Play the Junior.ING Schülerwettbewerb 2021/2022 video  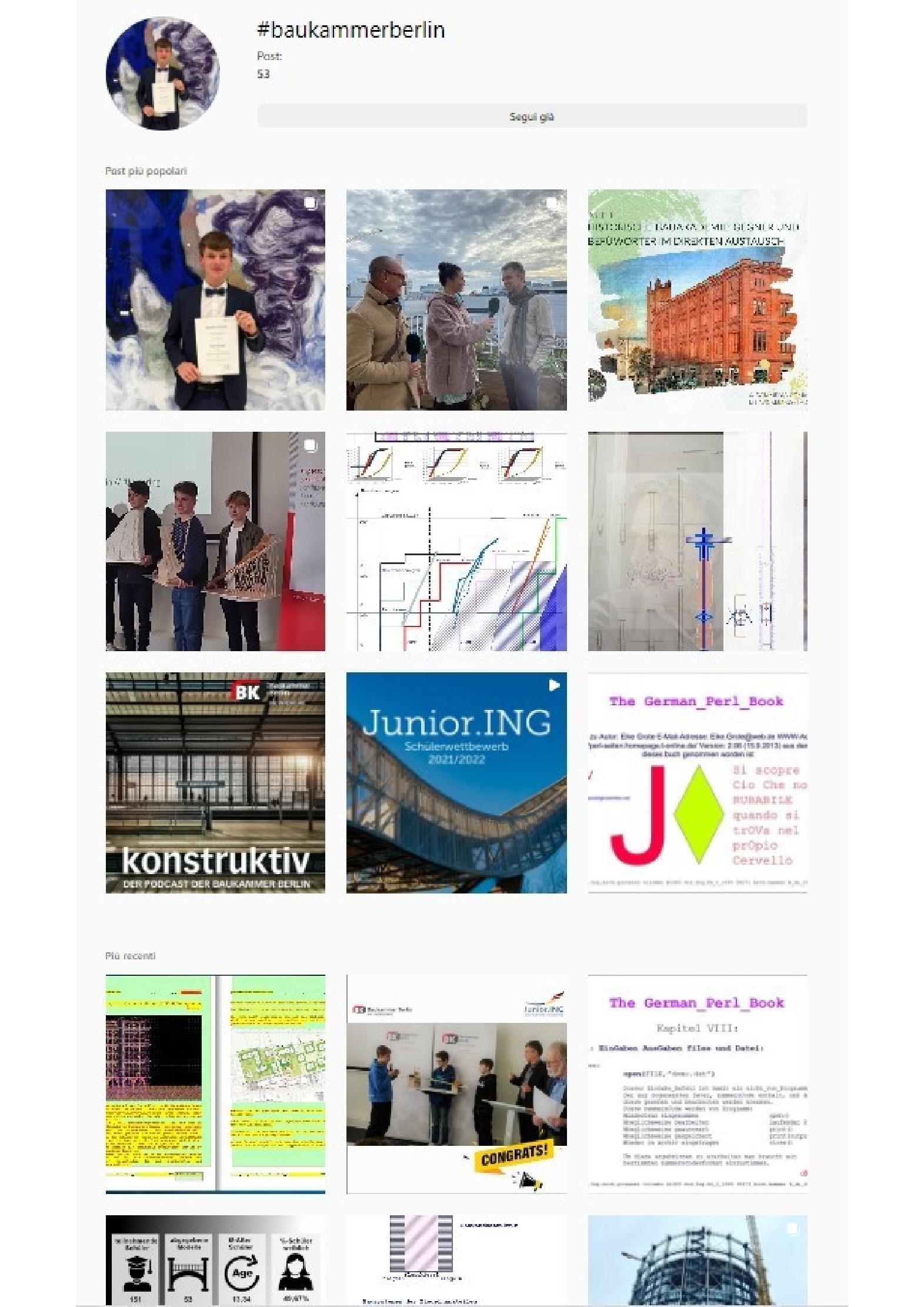click(456, 782)
